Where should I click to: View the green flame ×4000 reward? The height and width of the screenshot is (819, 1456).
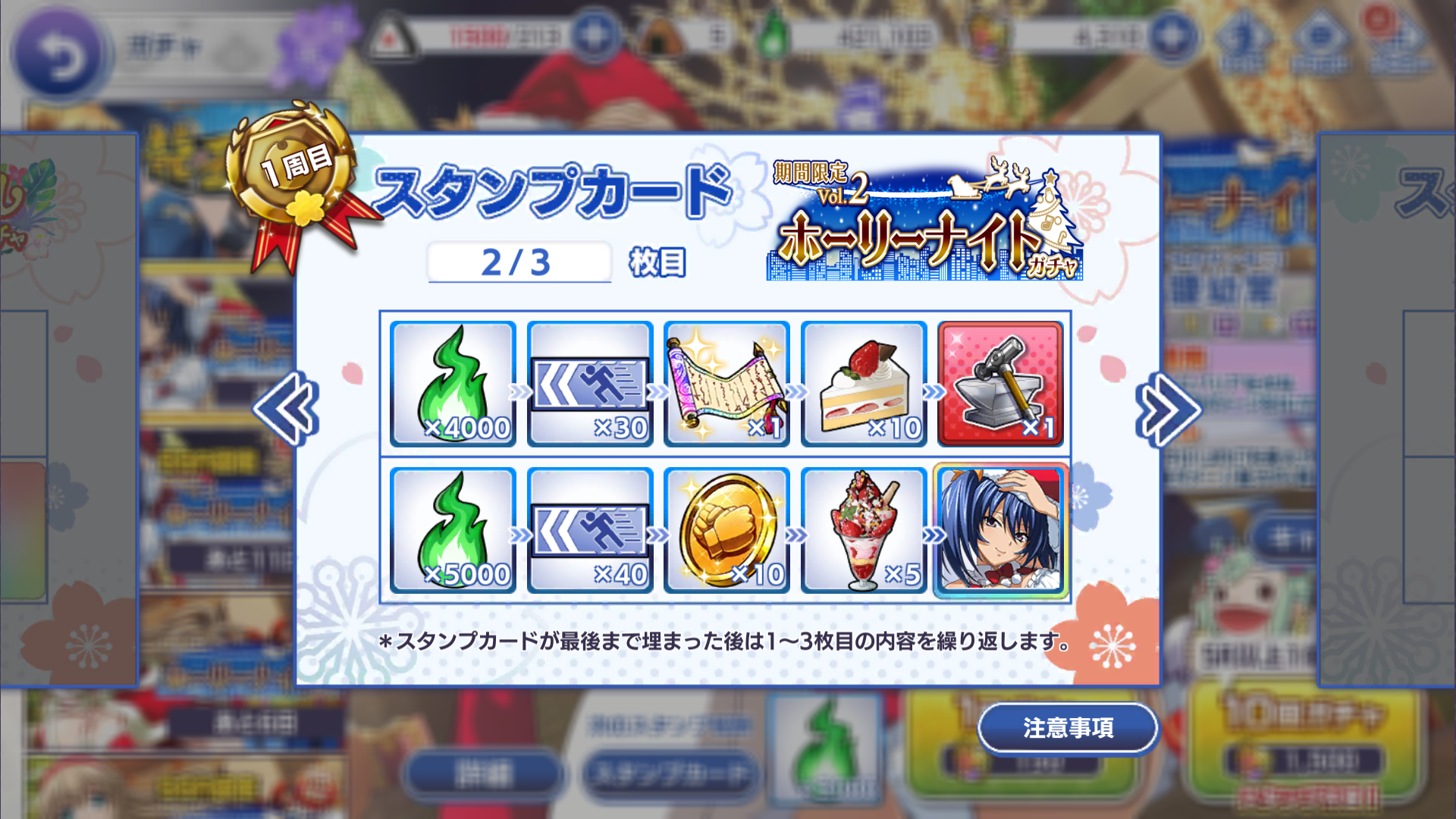453,384
